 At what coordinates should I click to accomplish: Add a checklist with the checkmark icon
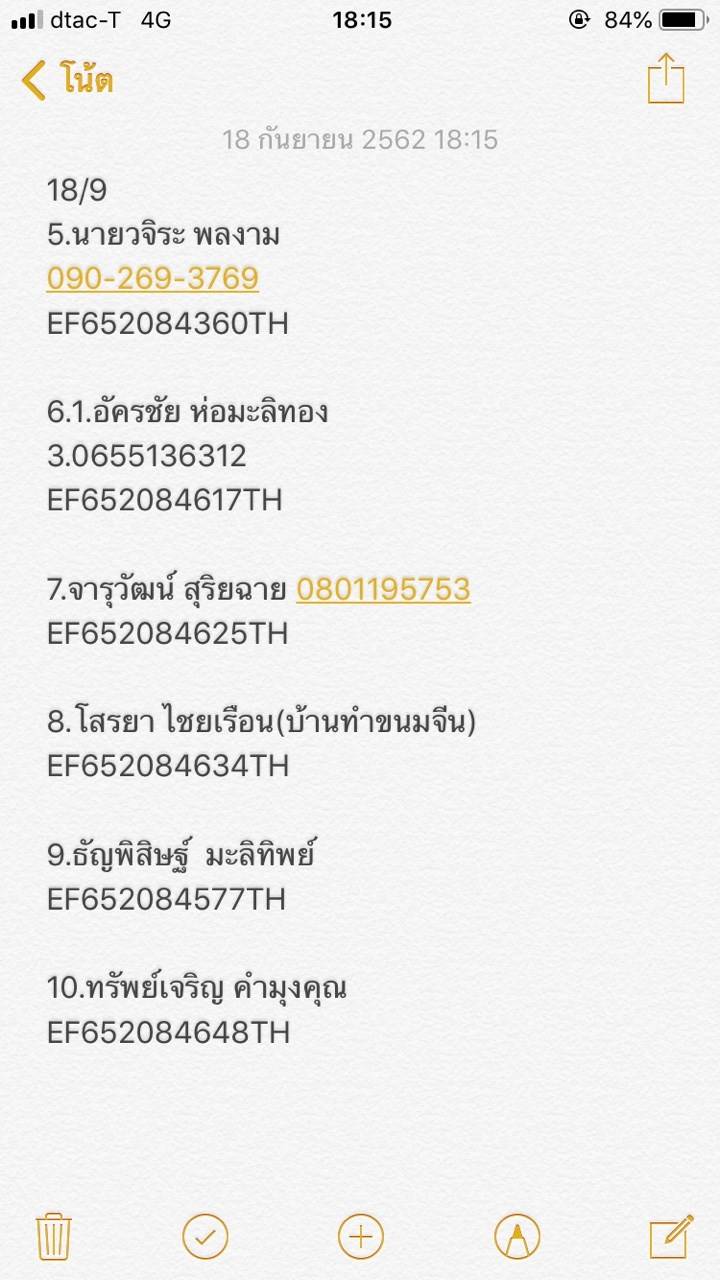205,1237
